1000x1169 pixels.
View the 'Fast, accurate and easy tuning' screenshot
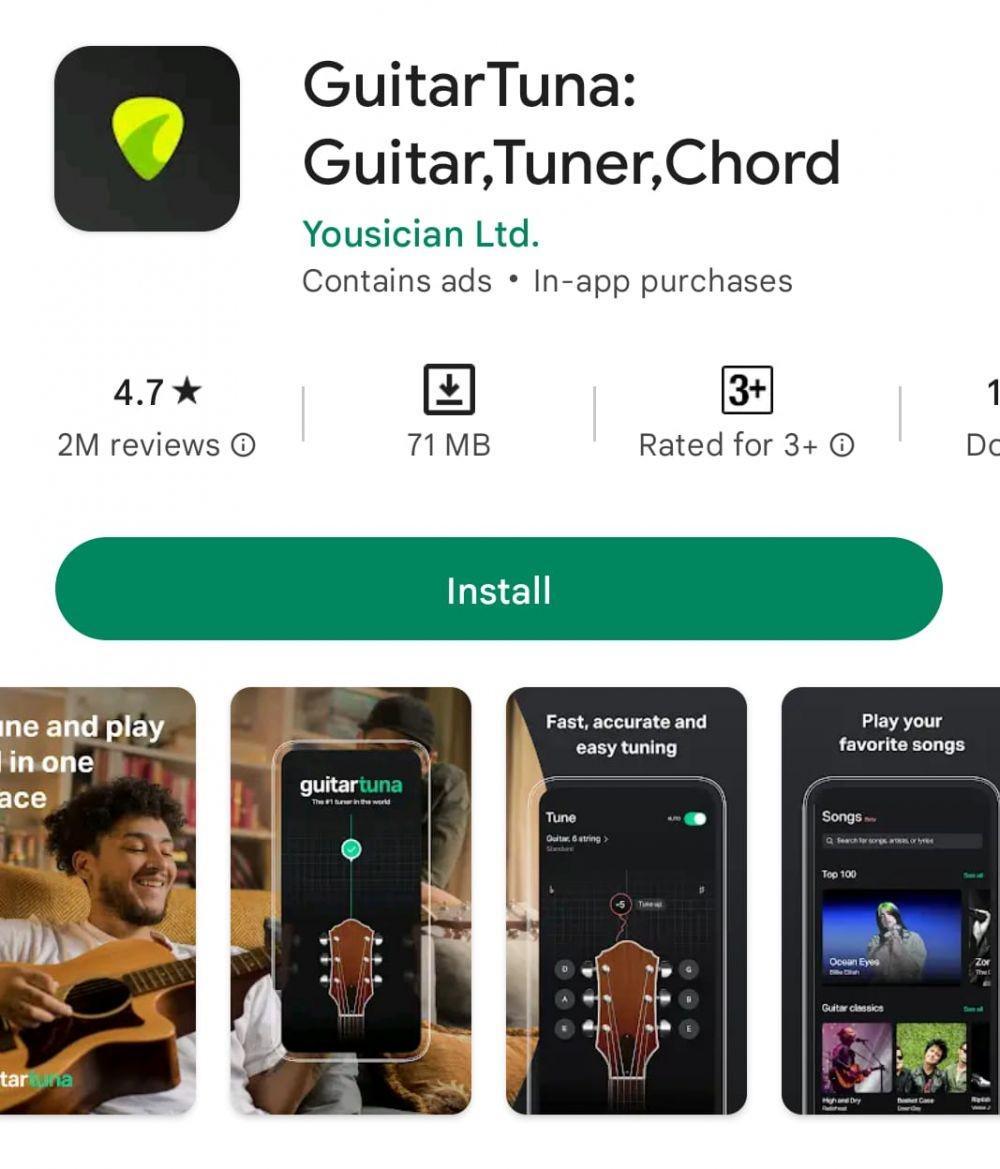coord(626,900)
